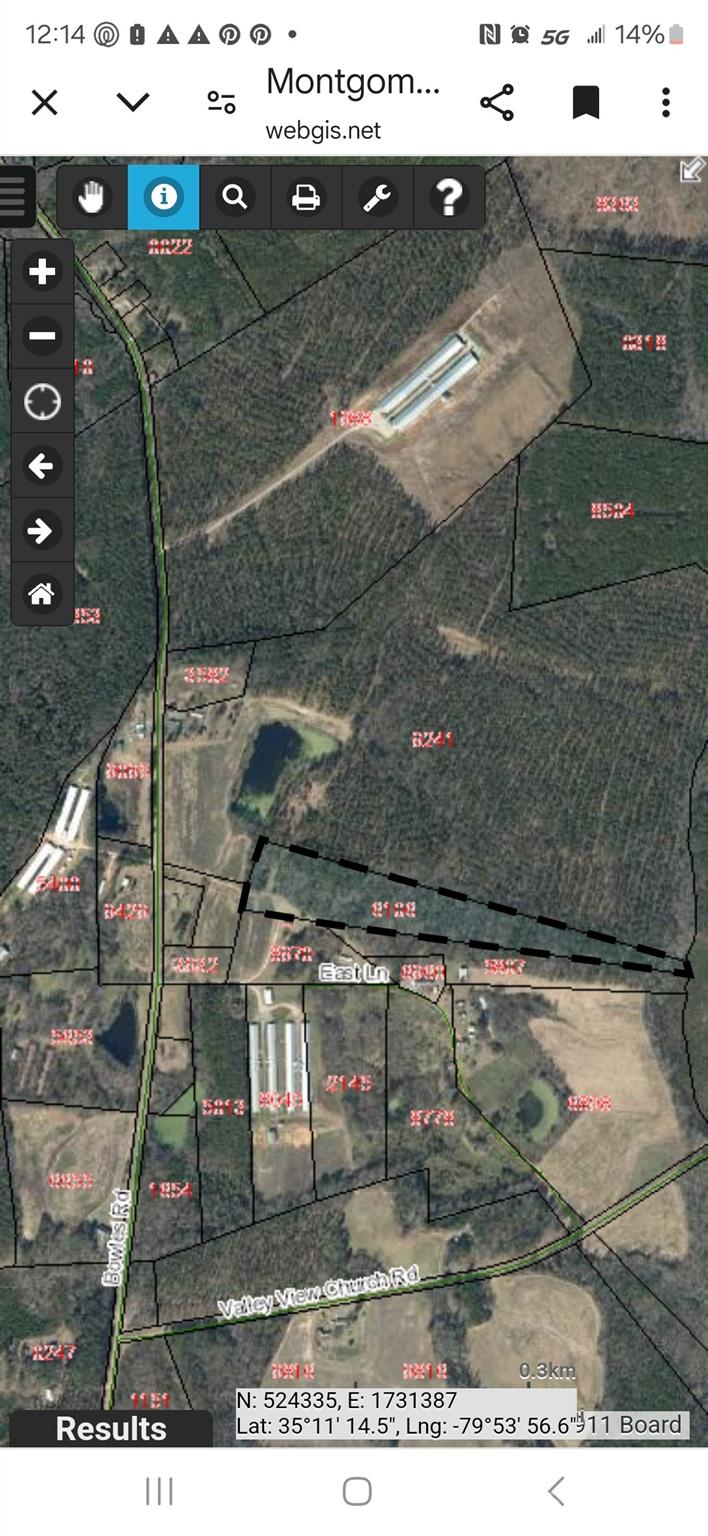Locate my current position

point(42,402)
